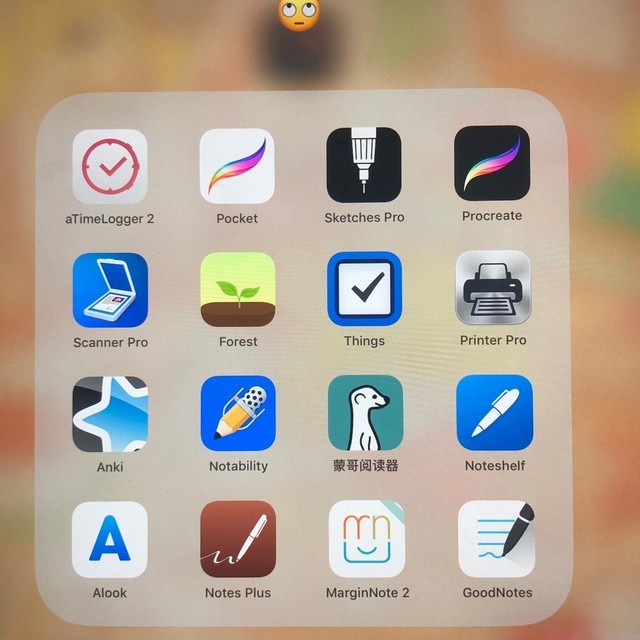Screen dimensions: 640x640
Task: Open the aTimeLogger 2 app
Action: click(110, 166)
